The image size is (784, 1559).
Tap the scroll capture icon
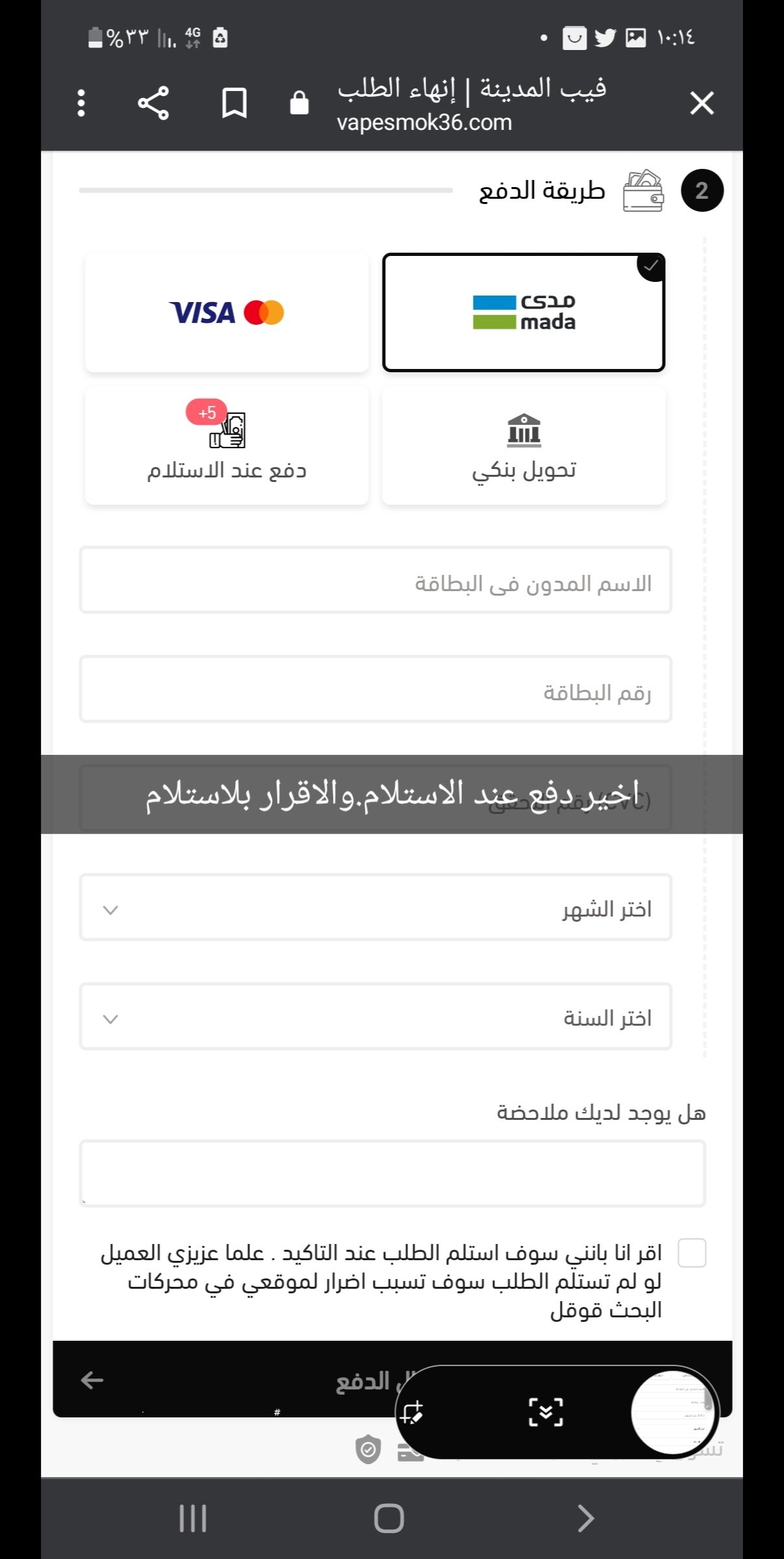tap(546, 1412)
